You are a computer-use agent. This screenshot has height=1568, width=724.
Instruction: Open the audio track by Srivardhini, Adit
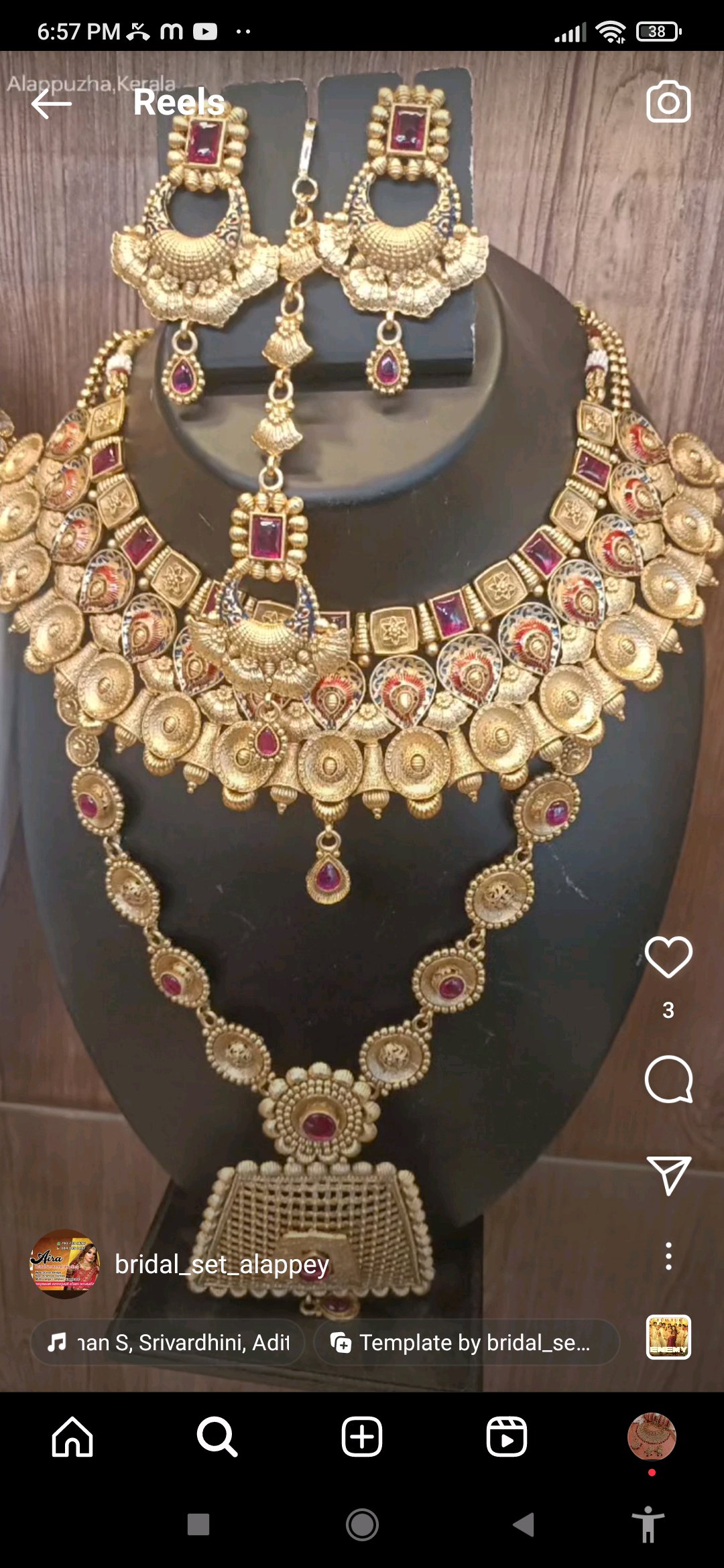tap(168, 1342)
